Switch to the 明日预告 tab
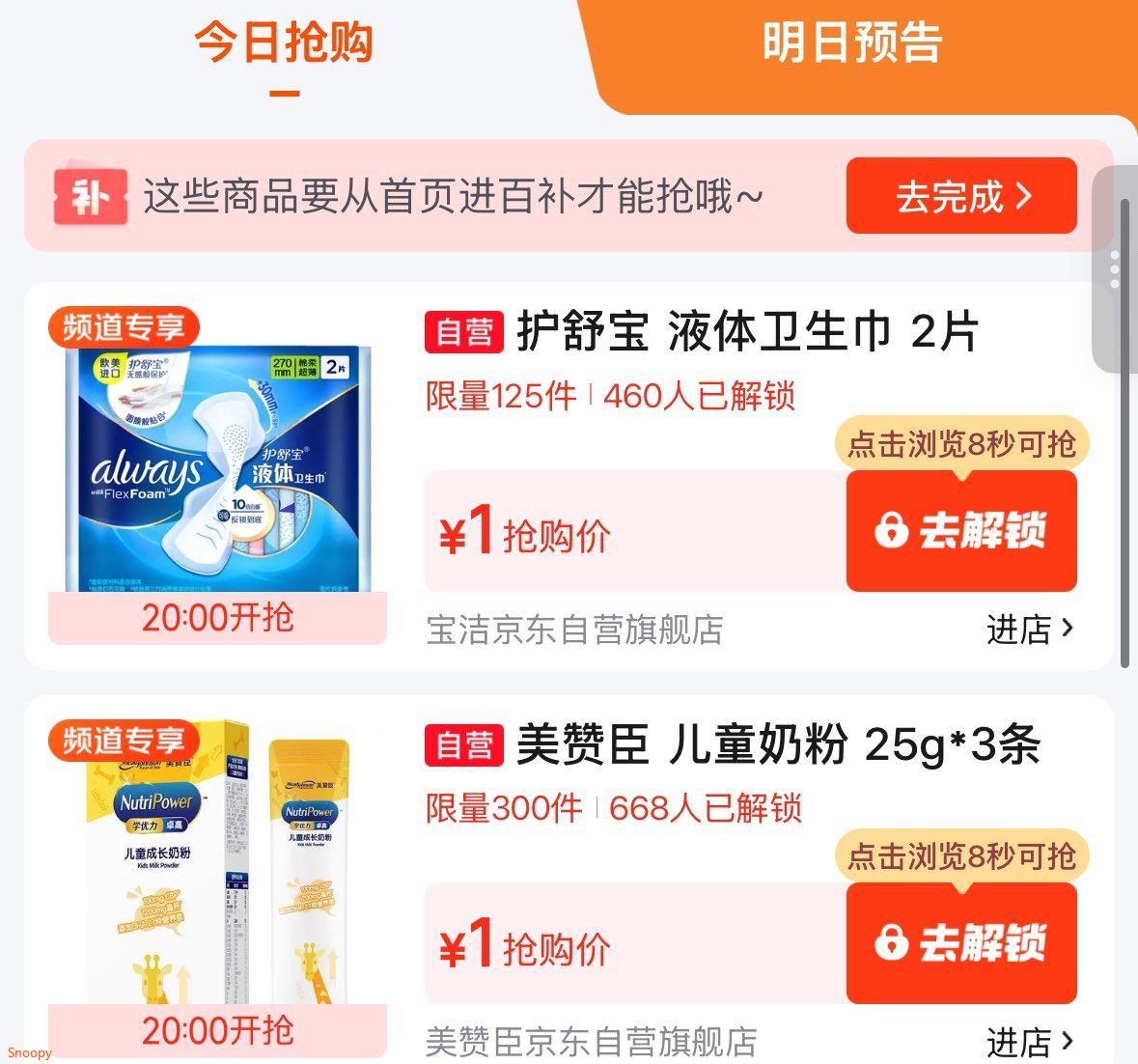Screen dimensions: 1138x1064 (851, 43)
